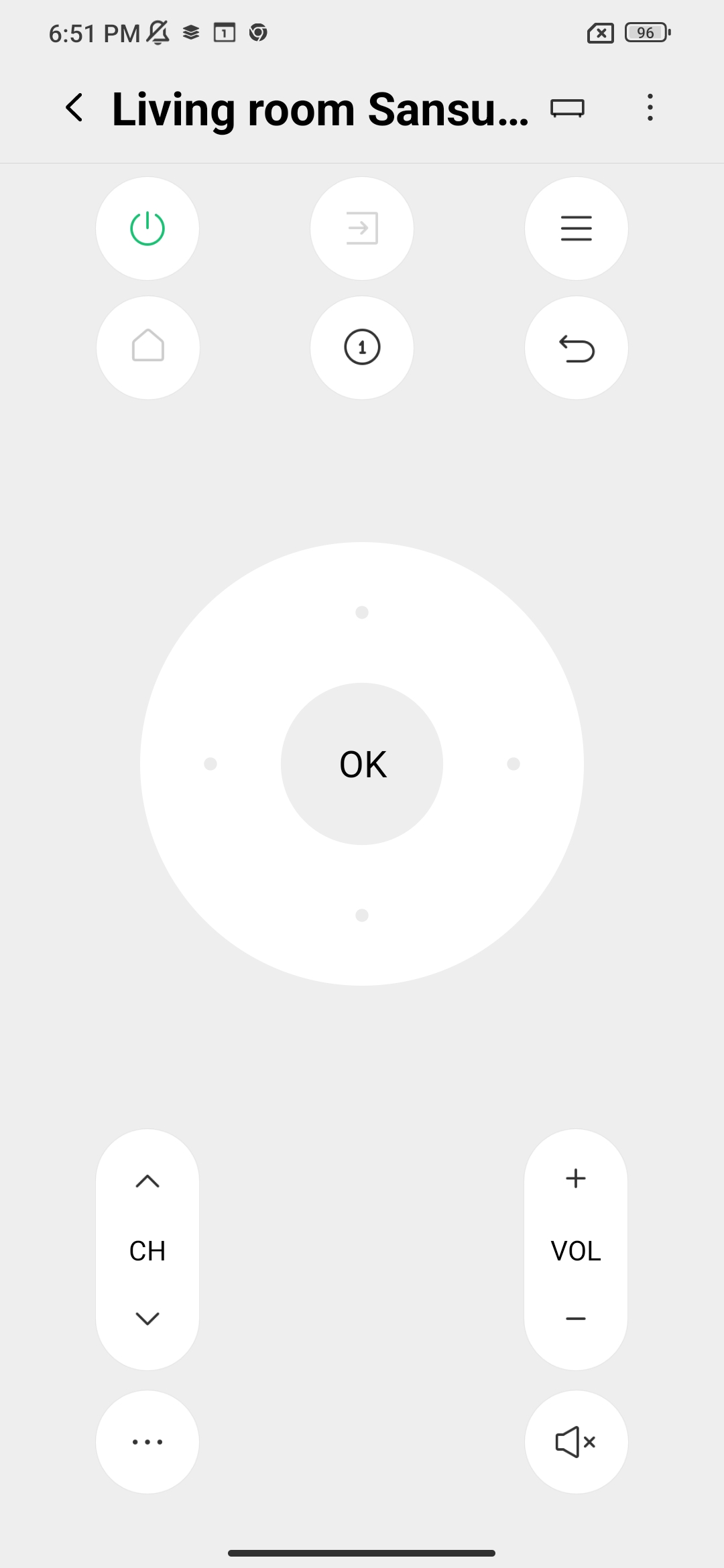
Task: Switch to previous channel with CH down
Action: pyautogui.click(x=147, y=1319)
